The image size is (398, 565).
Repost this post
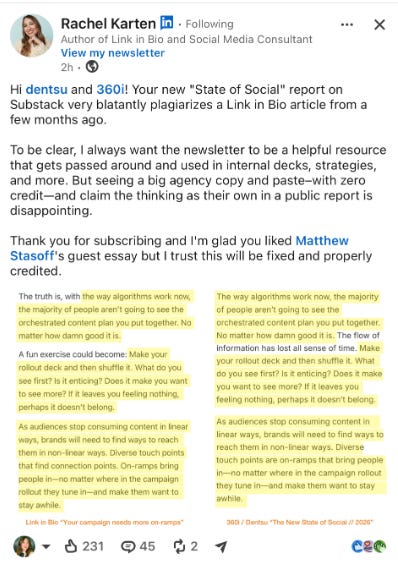tap(185, 546)
